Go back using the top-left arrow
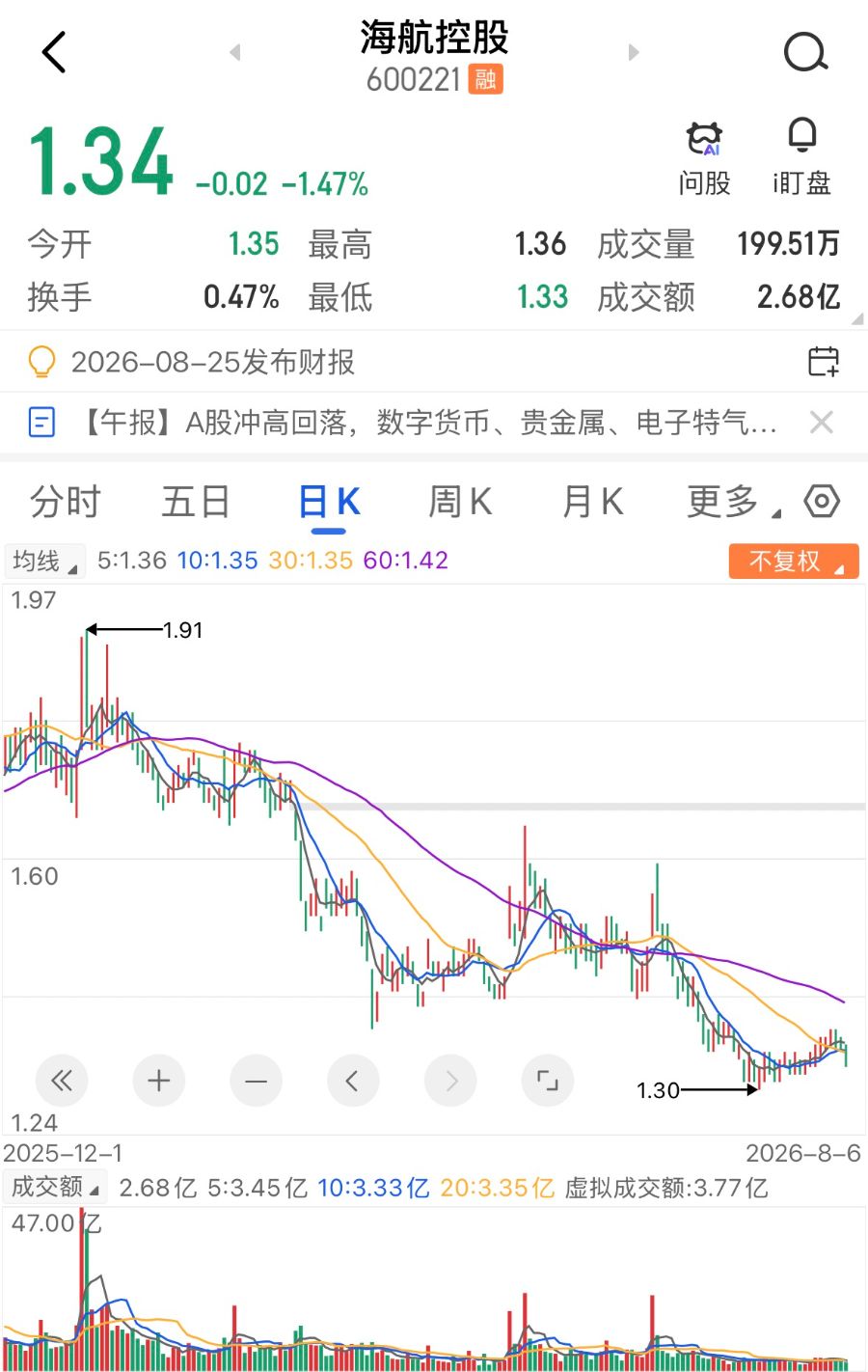Image resolution: width=868 pixels, height=1372 pixels. (x=54, y=52)
